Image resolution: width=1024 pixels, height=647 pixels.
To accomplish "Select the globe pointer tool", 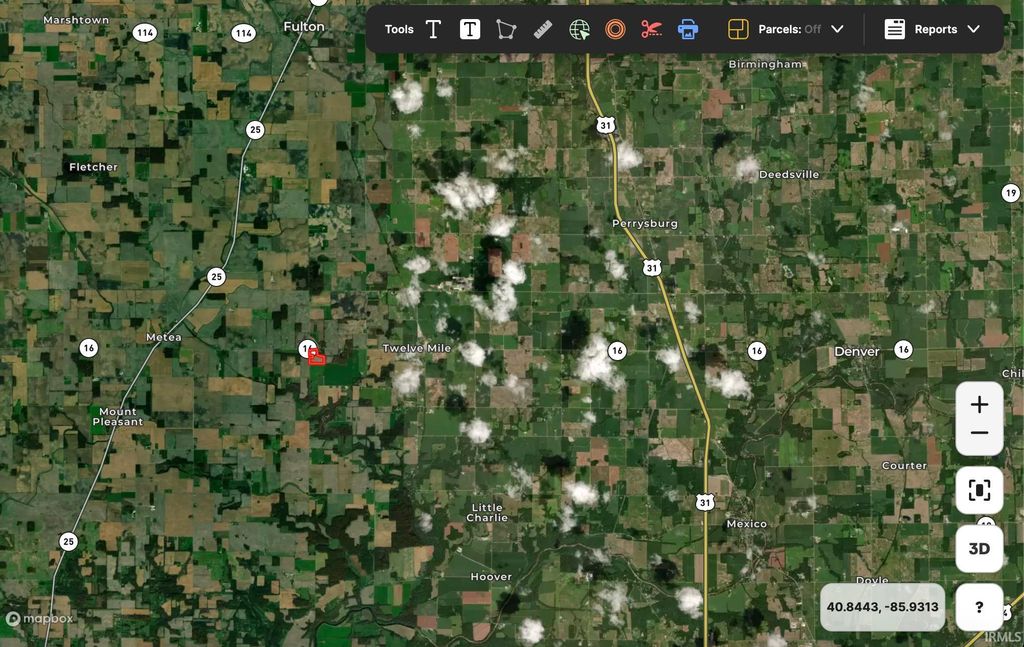I will pos(579,29).
